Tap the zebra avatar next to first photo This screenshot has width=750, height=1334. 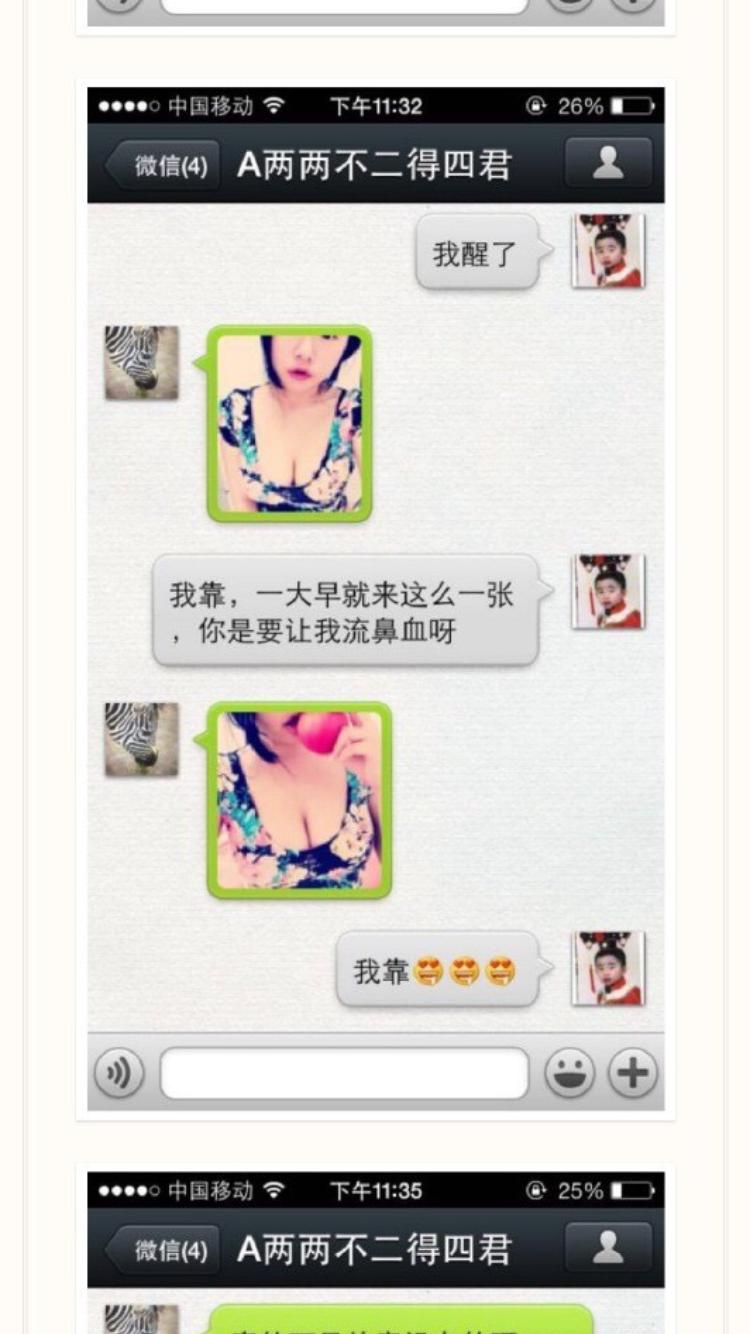point(140,363)
